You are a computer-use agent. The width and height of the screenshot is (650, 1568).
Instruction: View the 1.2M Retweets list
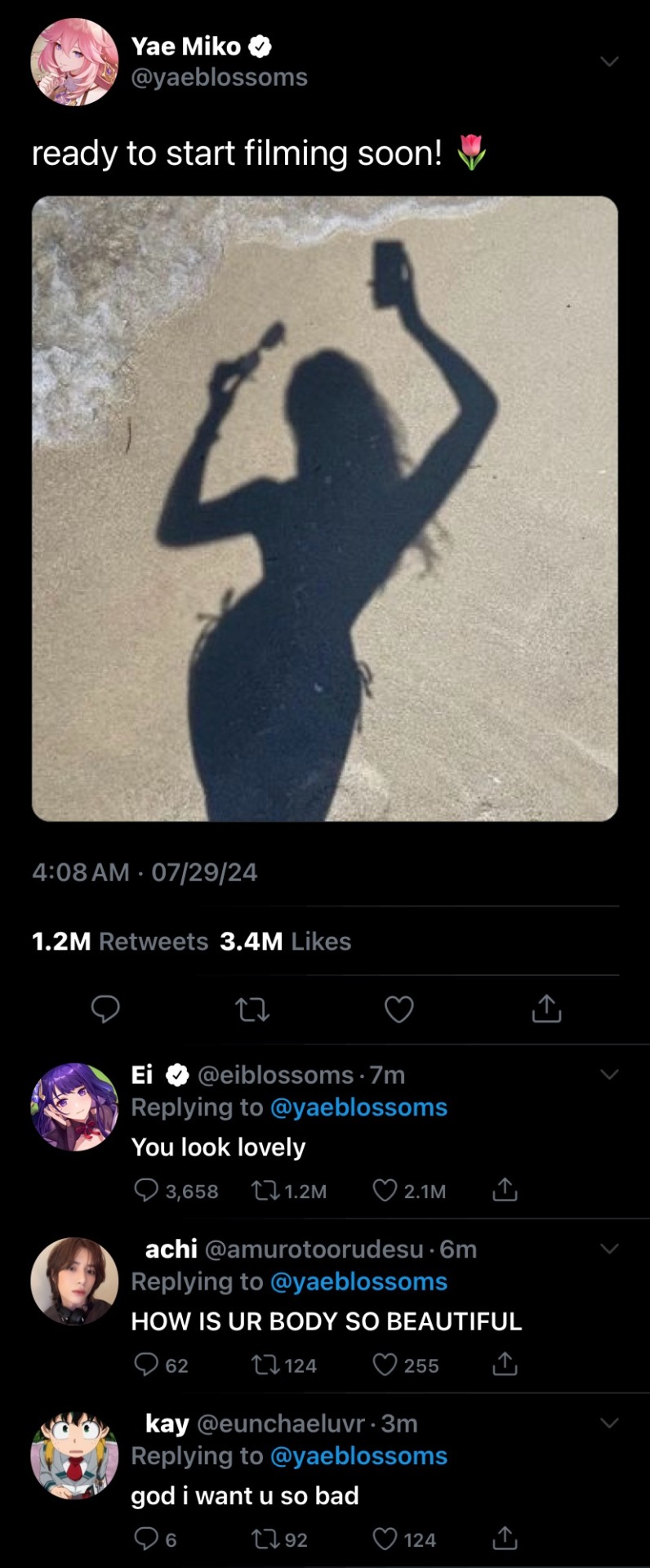pos(120,942)
